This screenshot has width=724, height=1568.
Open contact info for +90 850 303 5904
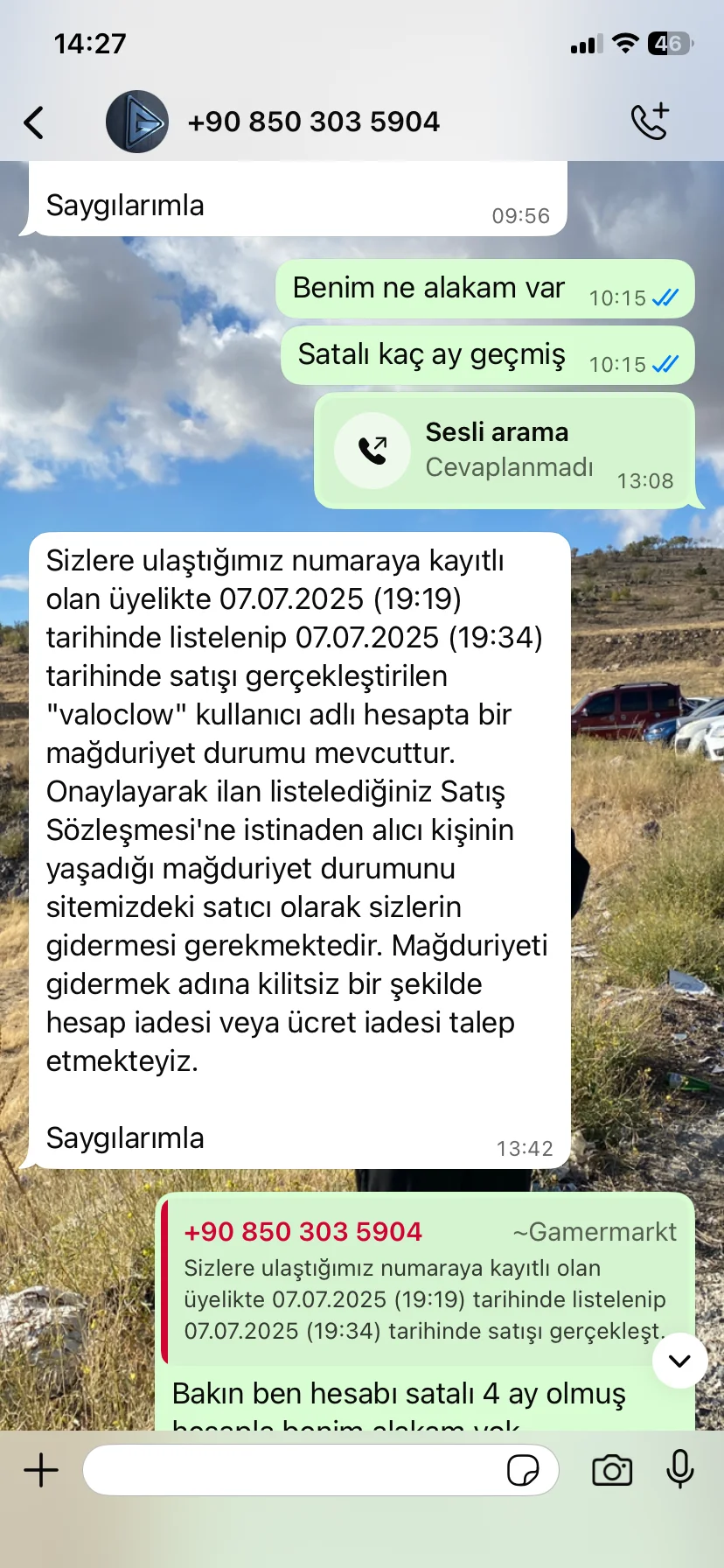pyautogui.click(x=313, y=122)
